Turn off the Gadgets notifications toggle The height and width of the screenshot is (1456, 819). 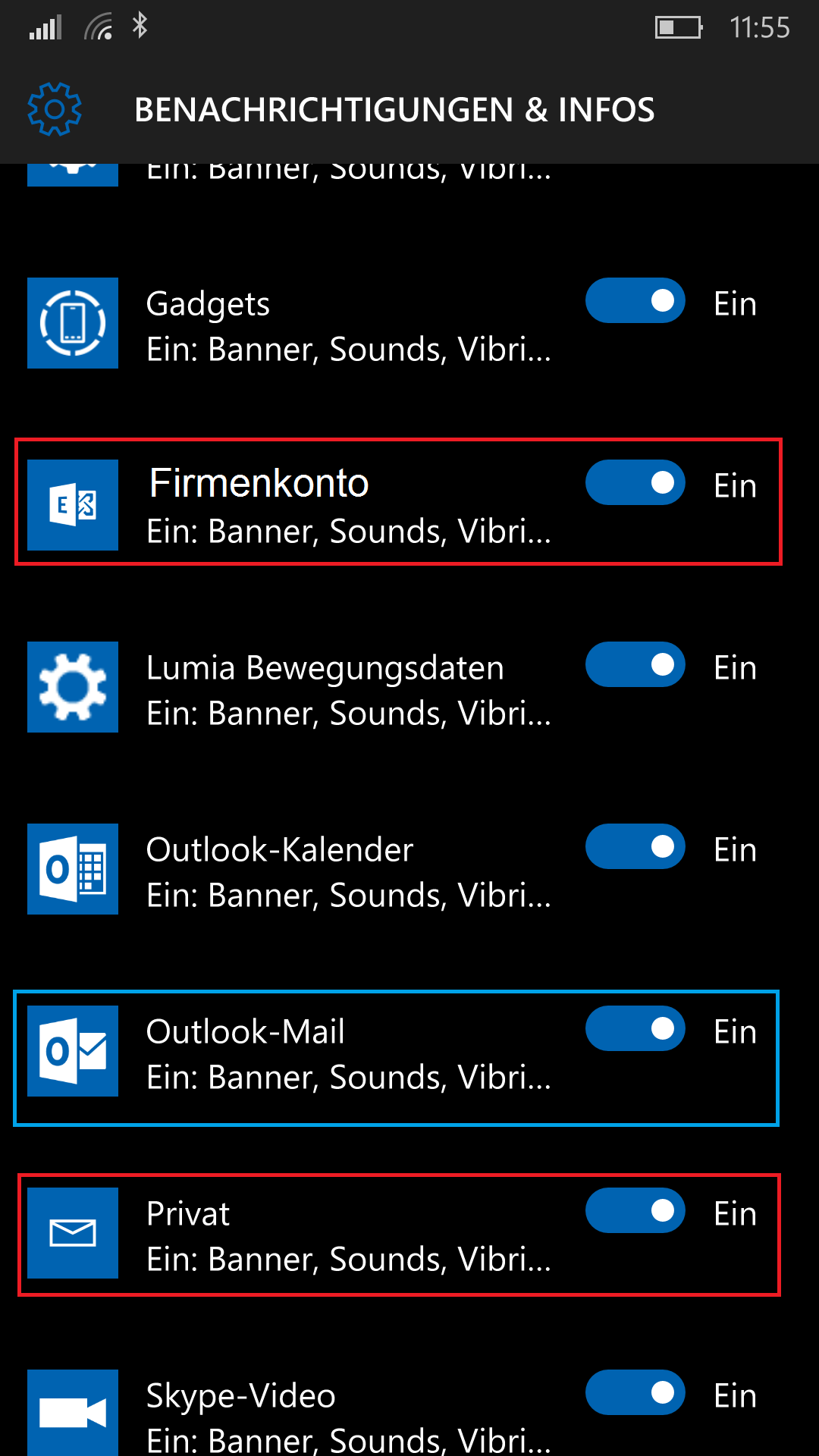tap(635, 300)
